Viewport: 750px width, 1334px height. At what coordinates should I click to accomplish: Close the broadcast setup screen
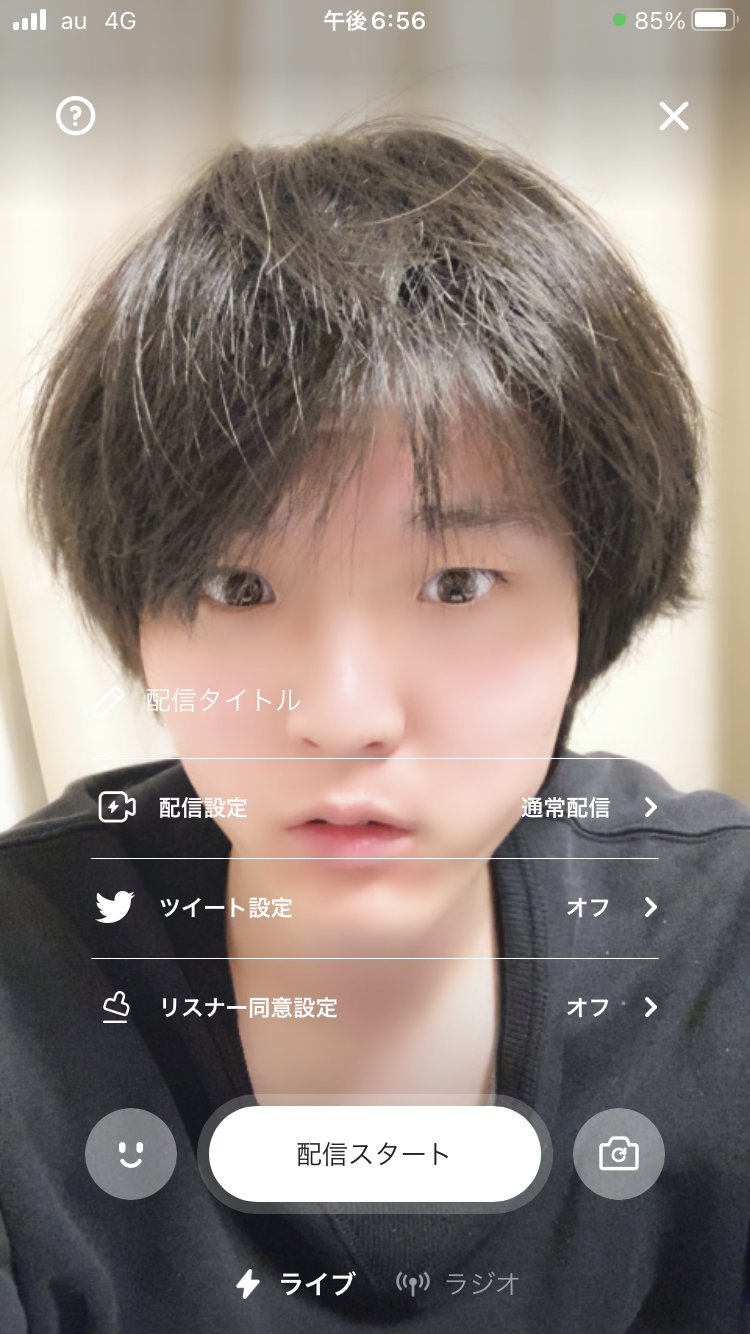coord(674,117)
